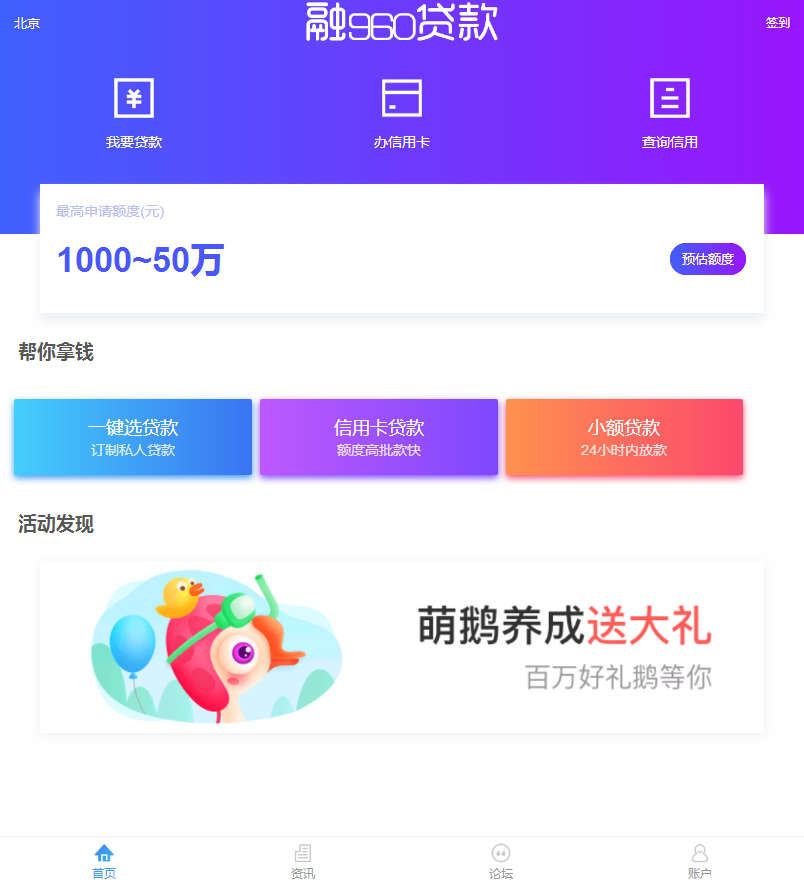Viewport: 804px width, 889px height.
Task: Switch to the 账户 tab
Action: [700, 861]
